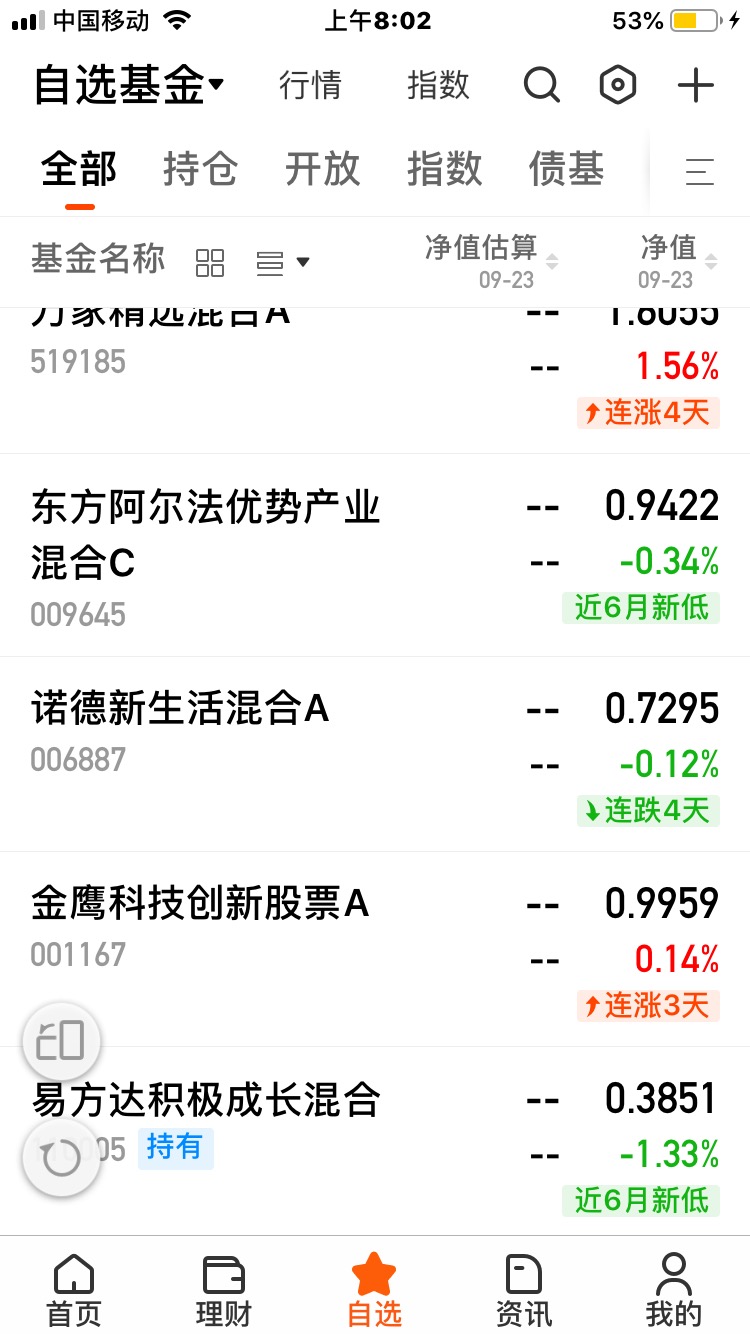Go to the 首页 bottom tab
The image size is (750, 1334).
point(75,1288)
